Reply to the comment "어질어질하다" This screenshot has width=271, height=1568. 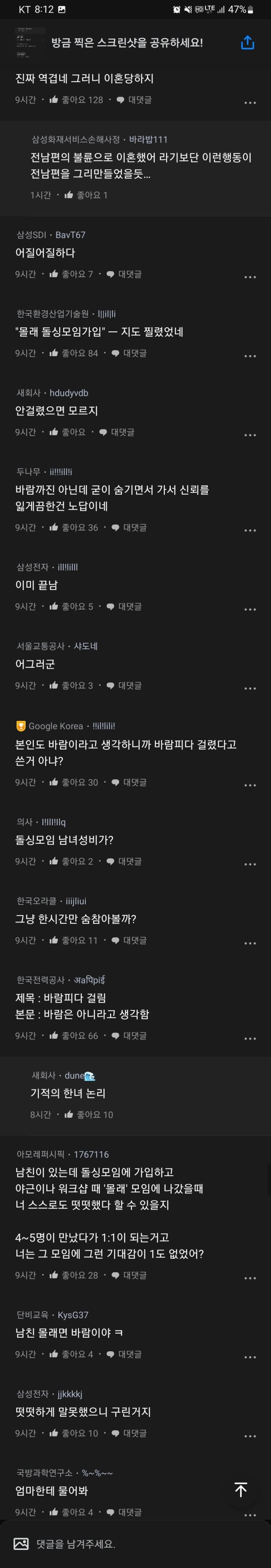tap(124, 275)
